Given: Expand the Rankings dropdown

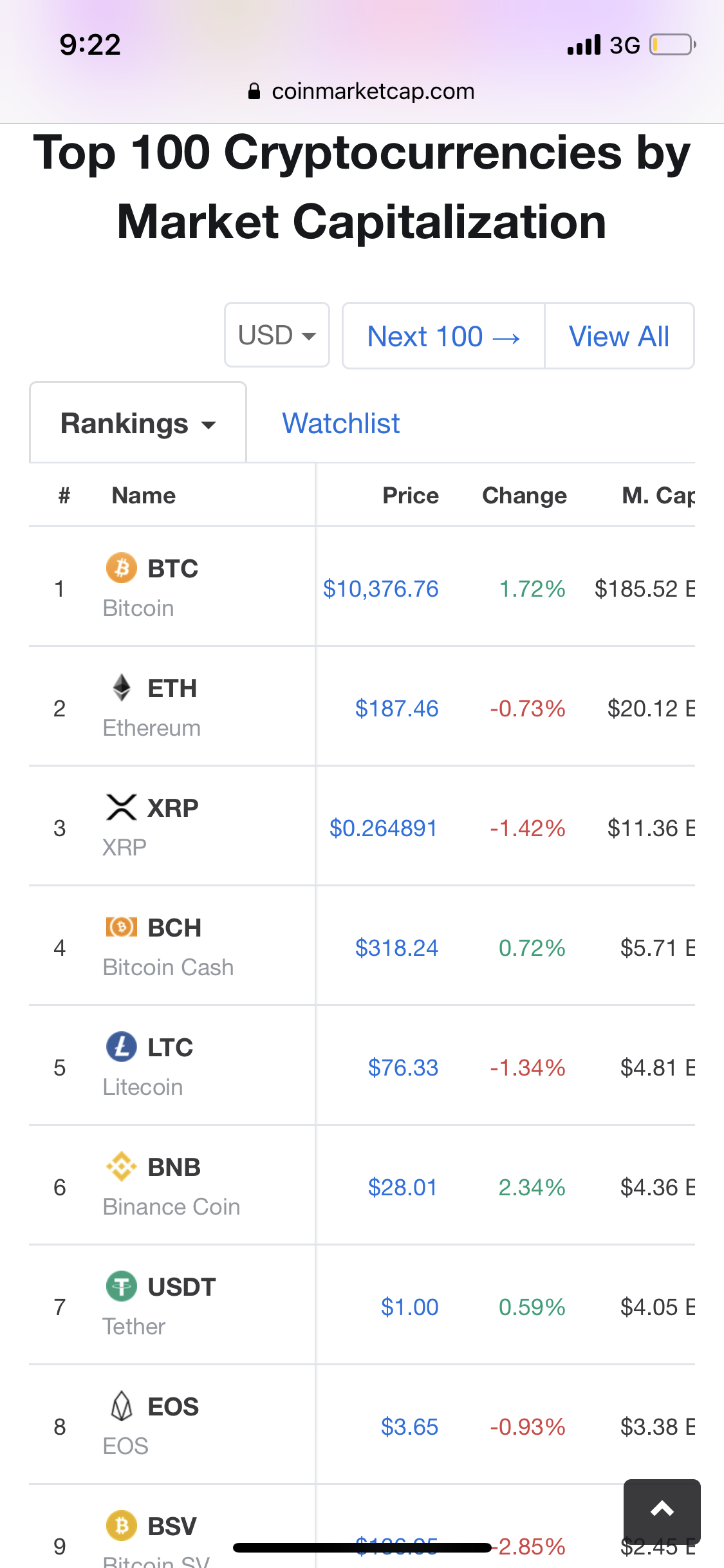Looking at the screenshot, I should pos(137,423).
